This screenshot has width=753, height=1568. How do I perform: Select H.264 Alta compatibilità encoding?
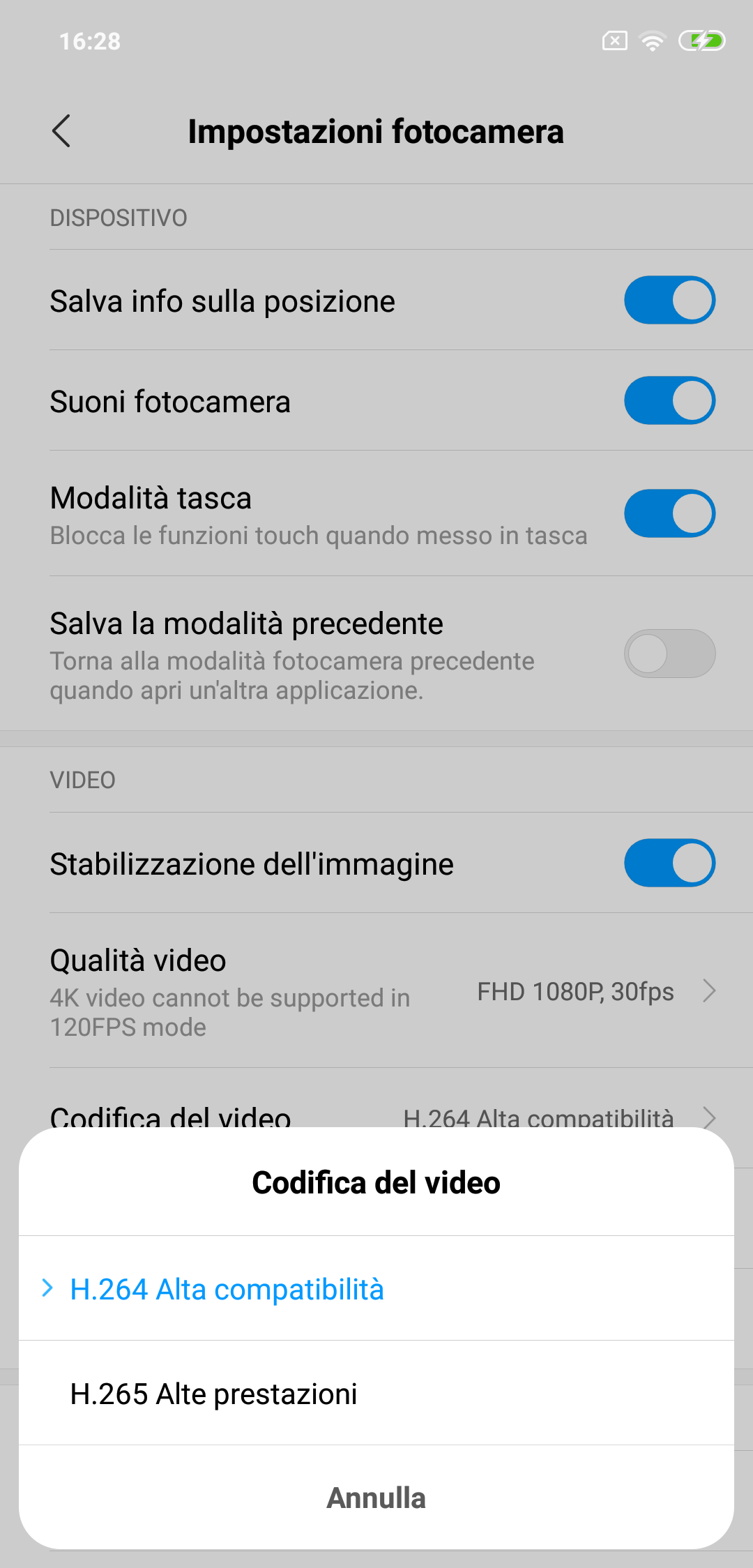[x=376, y=1288]
